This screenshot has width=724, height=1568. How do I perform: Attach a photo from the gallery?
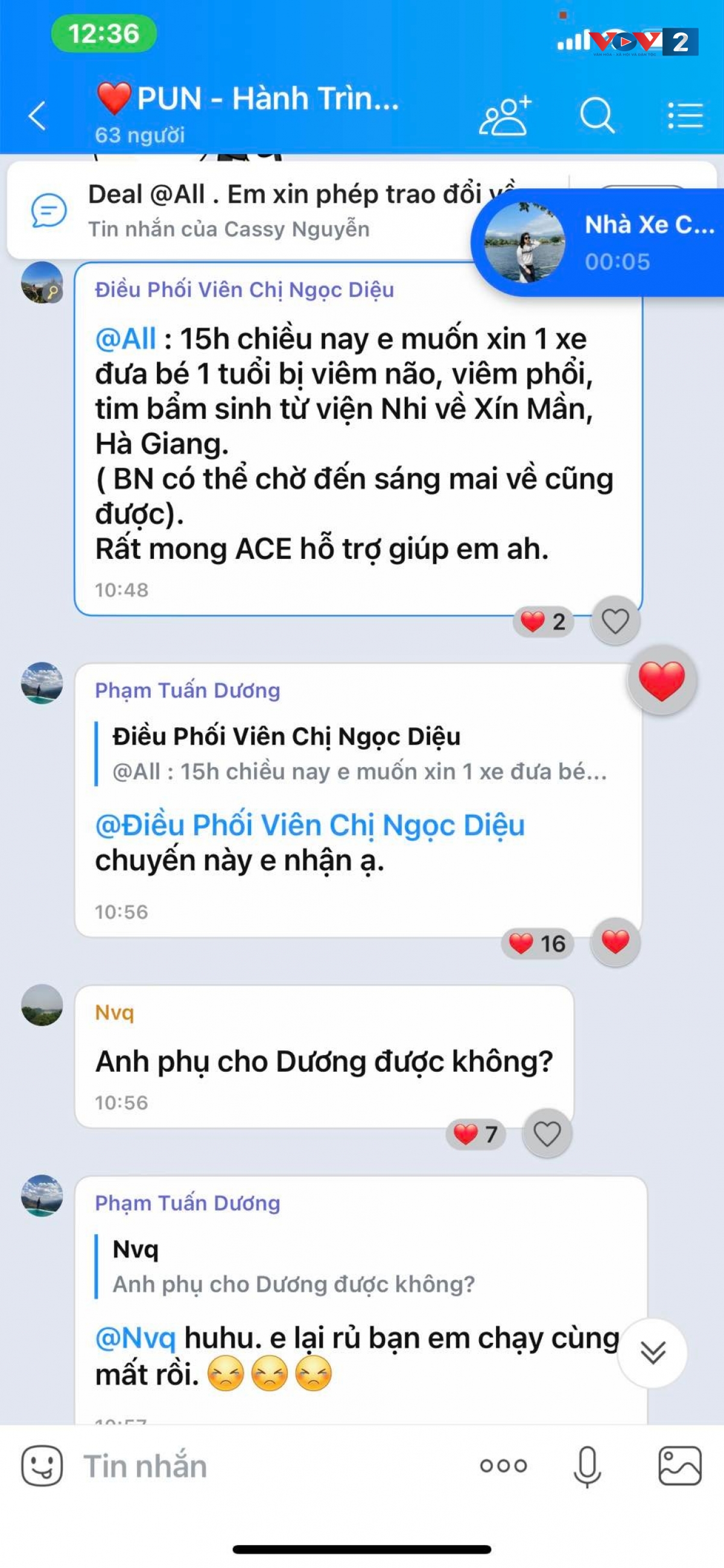click(679, 1466)
